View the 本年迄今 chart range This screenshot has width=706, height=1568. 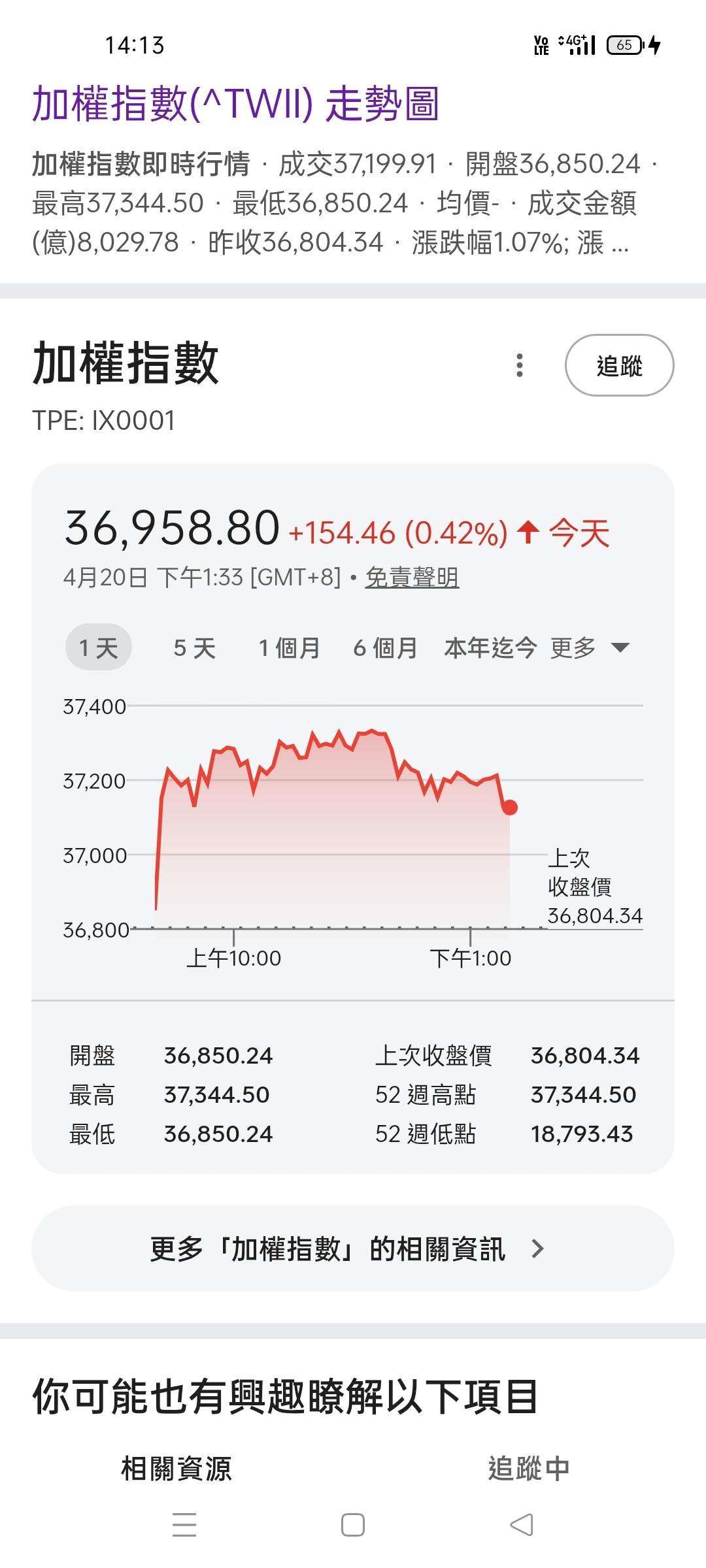(490, 647)
